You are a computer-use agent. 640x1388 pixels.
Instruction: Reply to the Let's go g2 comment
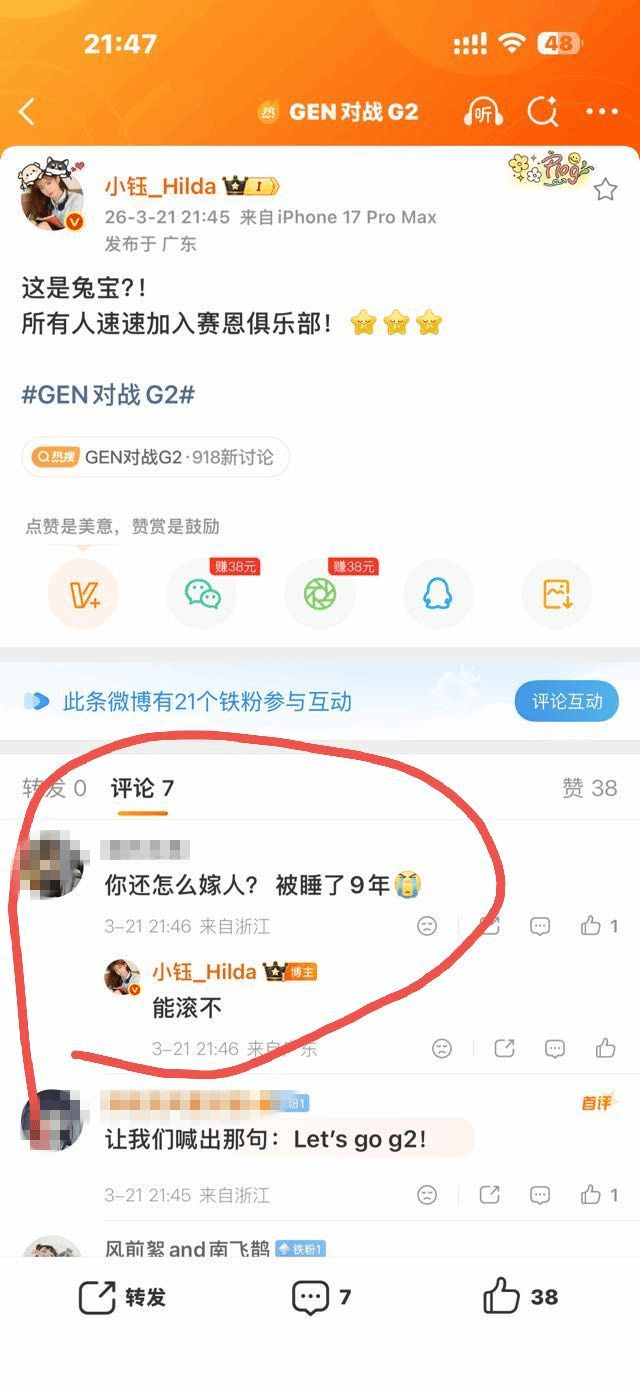(540, 1194)
